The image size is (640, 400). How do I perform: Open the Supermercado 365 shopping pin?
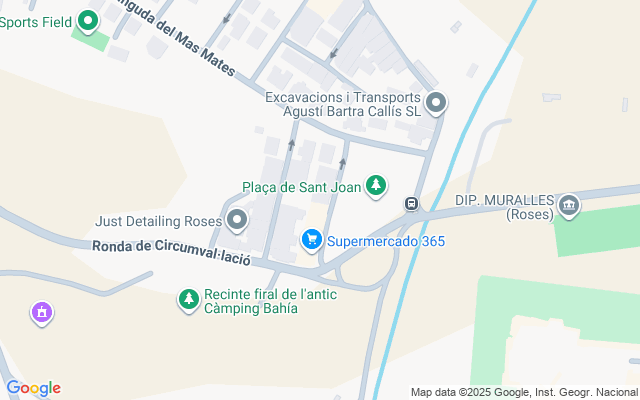pos(312,240)
